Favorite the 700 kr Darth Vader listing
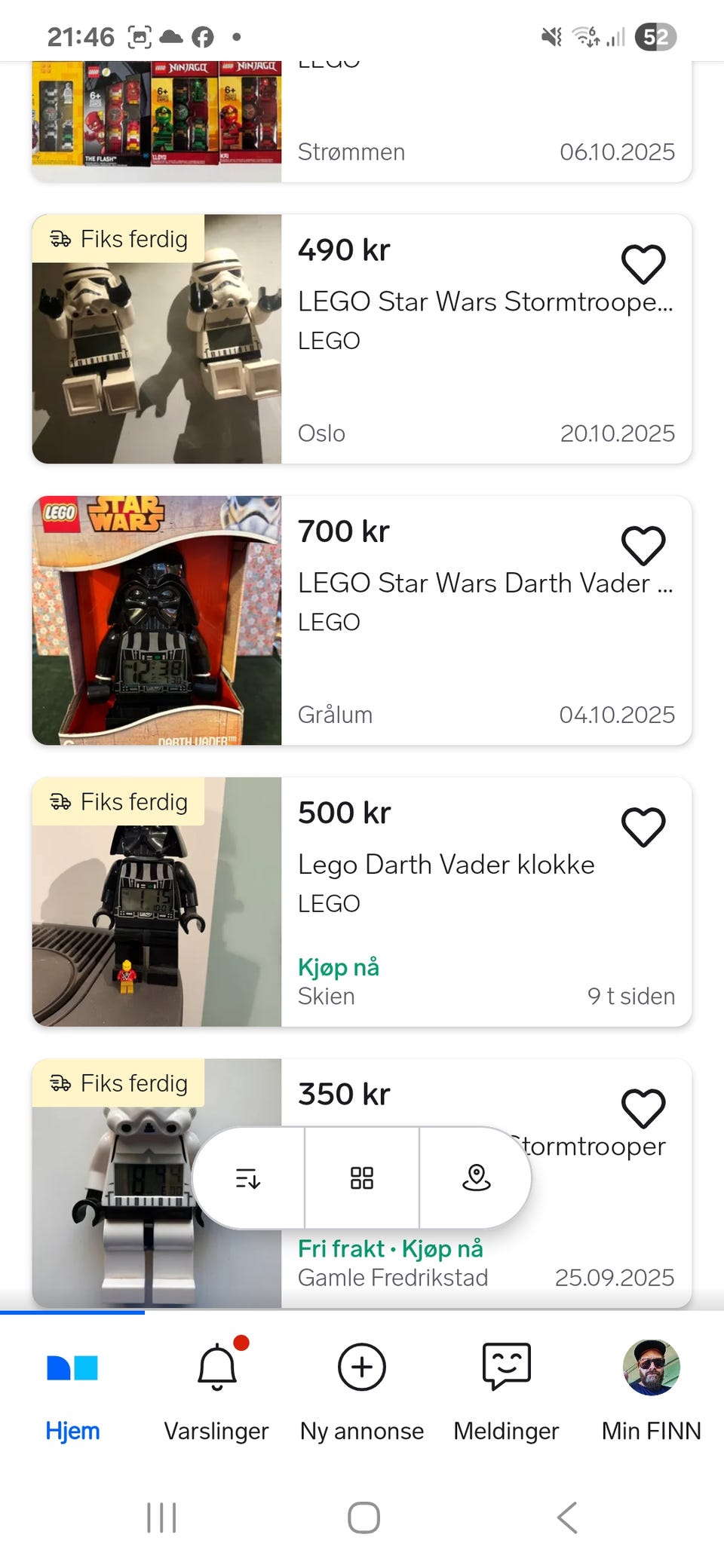724x1568 pixels. coord(643,545)
